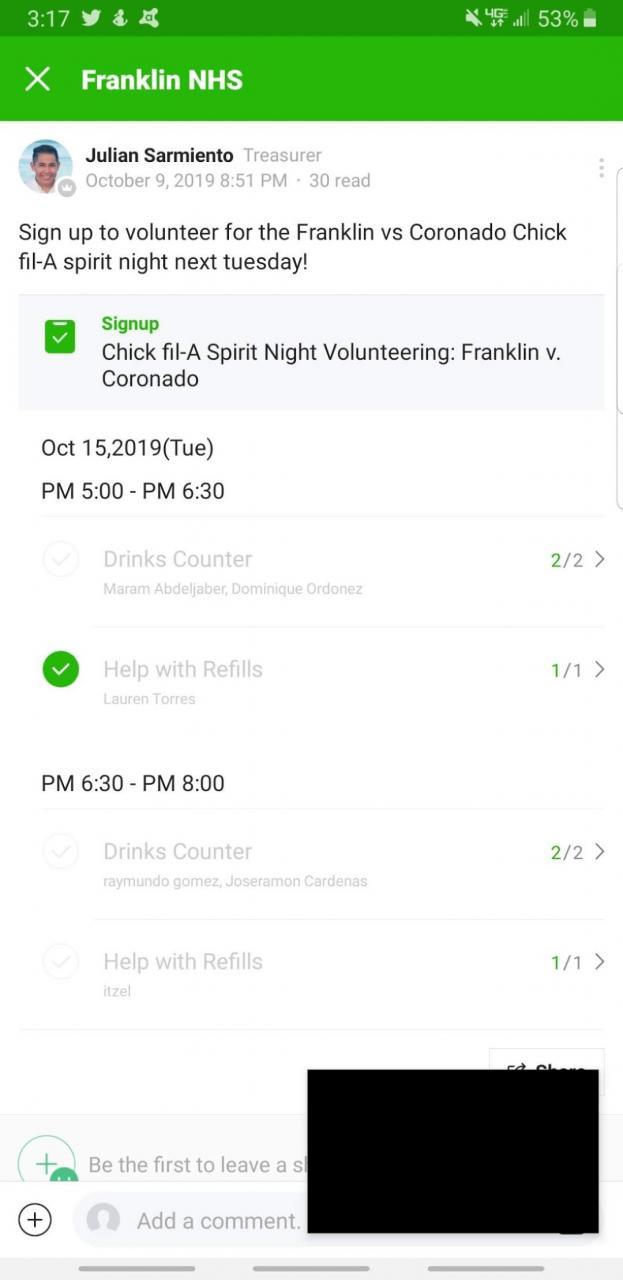The height and width of the screenshot is (1280, 623).
Task: Add a sticker reaction to the post
Action: coord(47,1163)
